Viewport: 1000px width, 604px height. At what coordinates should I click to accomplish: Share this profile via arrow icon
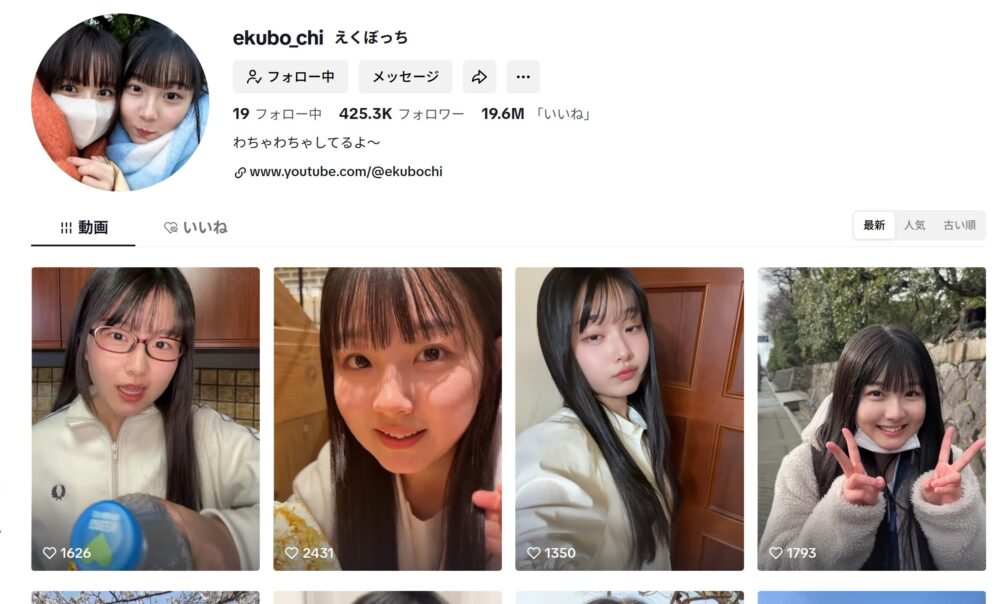pyautogui.click(x=479, y=77)
